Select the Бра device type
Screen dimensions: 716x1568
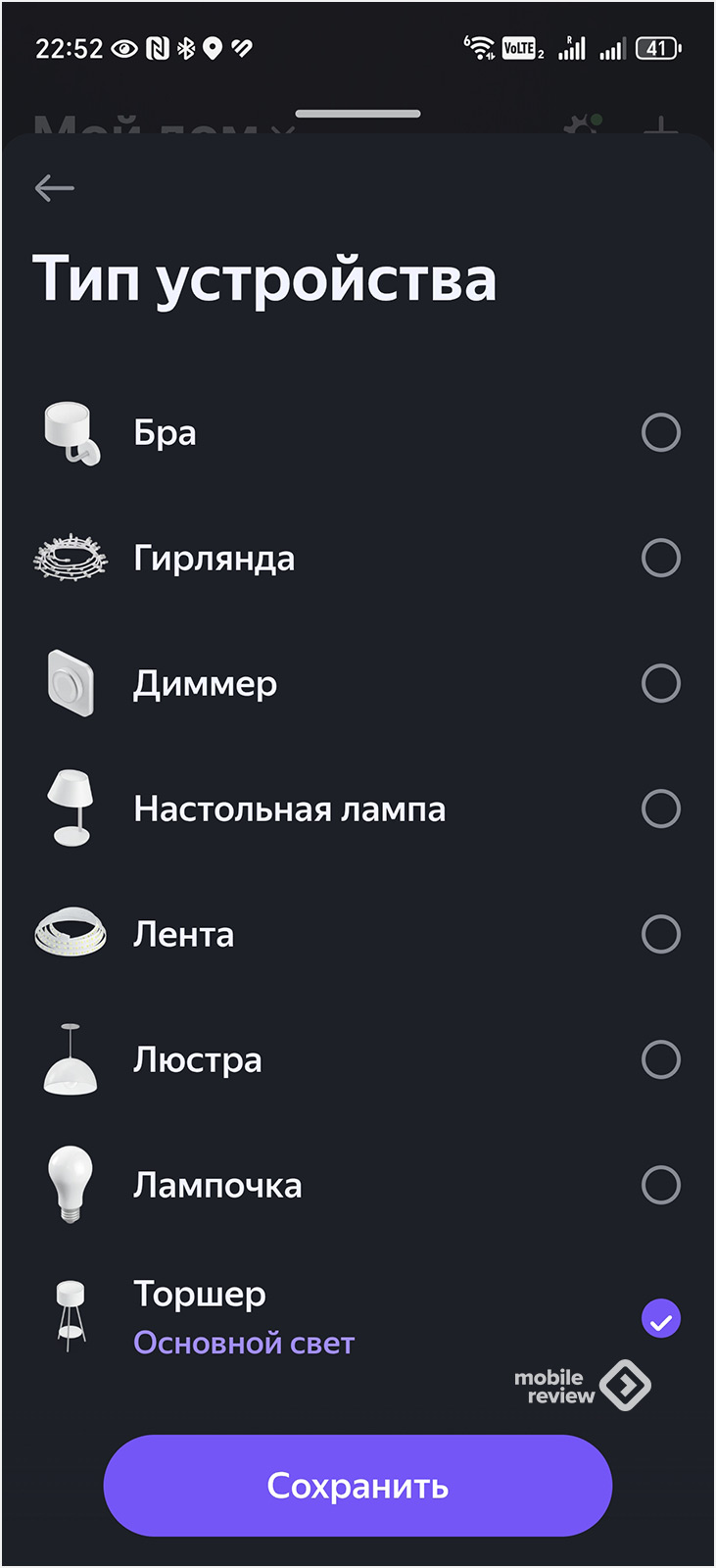click(660, 432)
